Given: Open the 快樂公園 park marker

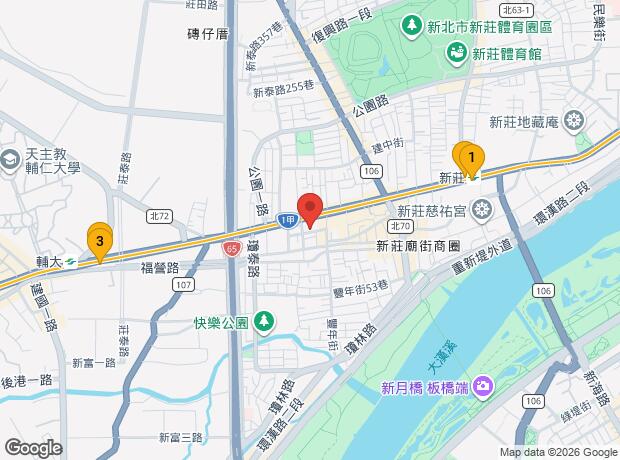Looking at the screenshot, I should 263,322.
